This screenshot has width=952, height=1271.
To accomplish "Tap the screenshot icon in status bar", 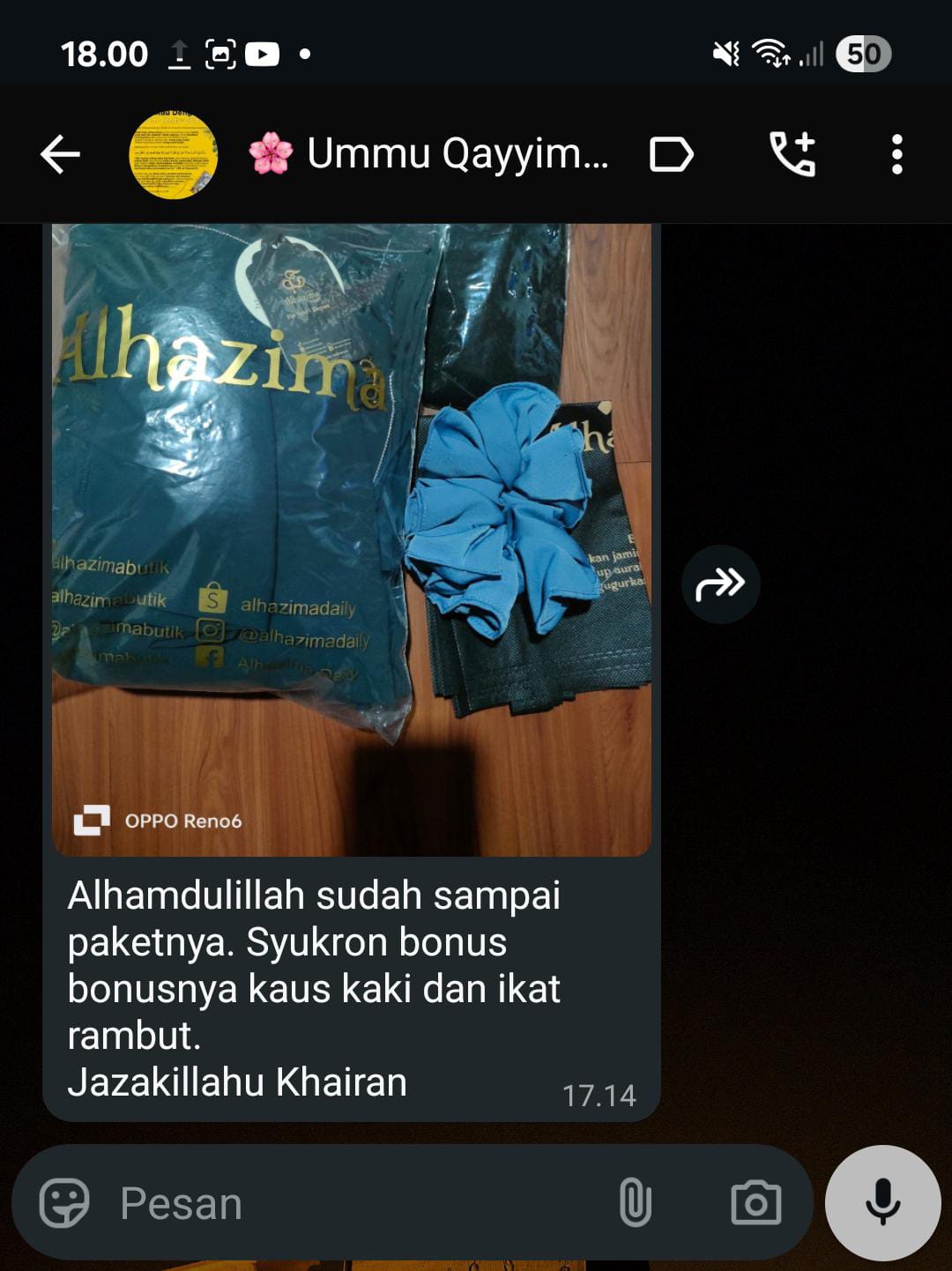I will [223, 55].
